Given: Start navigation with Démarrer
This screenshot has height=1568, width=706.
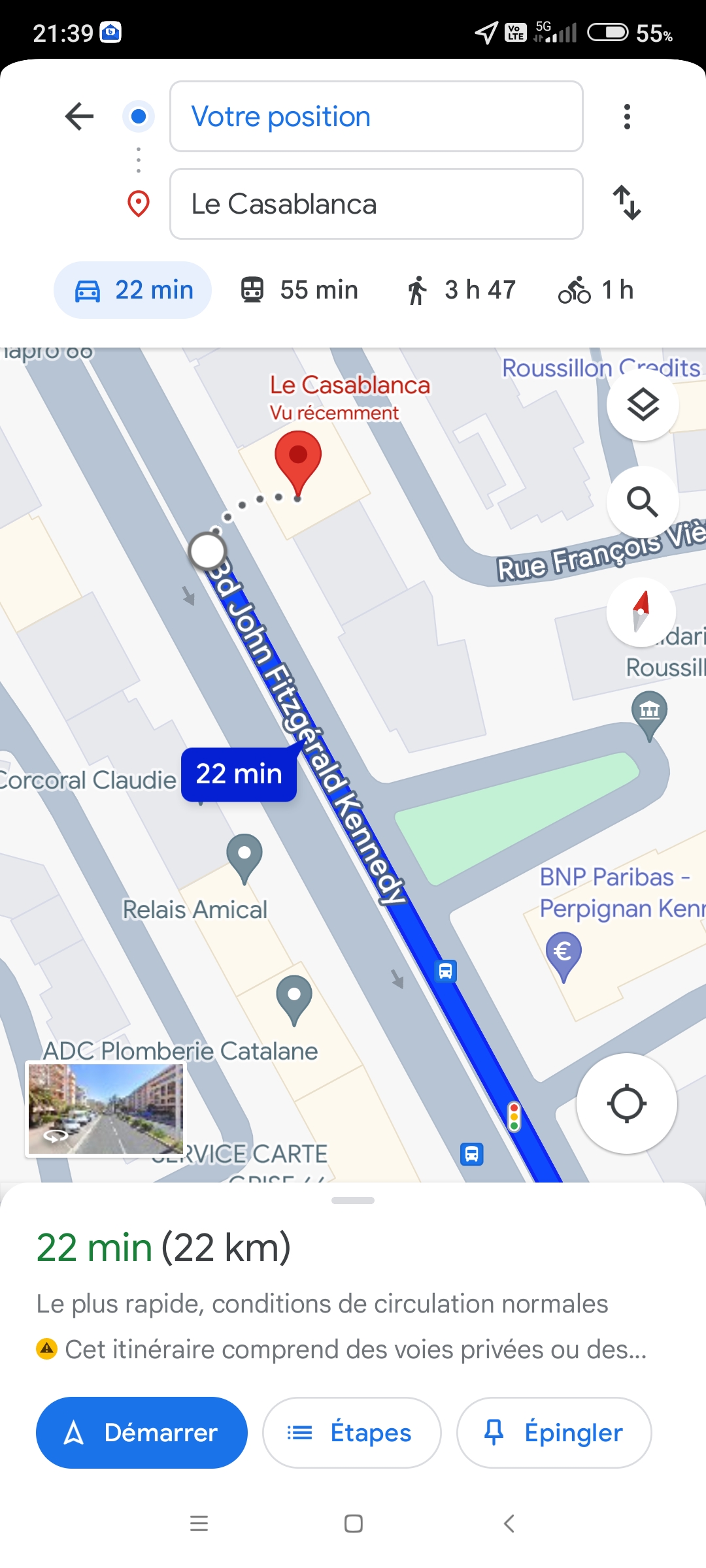Looking at the screenshot, I should [142, 1432].
